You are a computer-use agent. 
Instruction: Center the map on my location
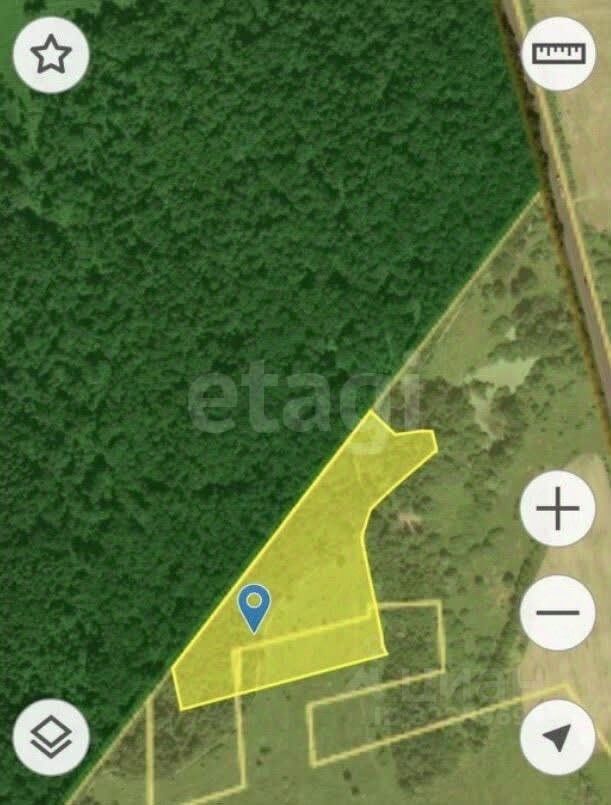tap(557, 737)
